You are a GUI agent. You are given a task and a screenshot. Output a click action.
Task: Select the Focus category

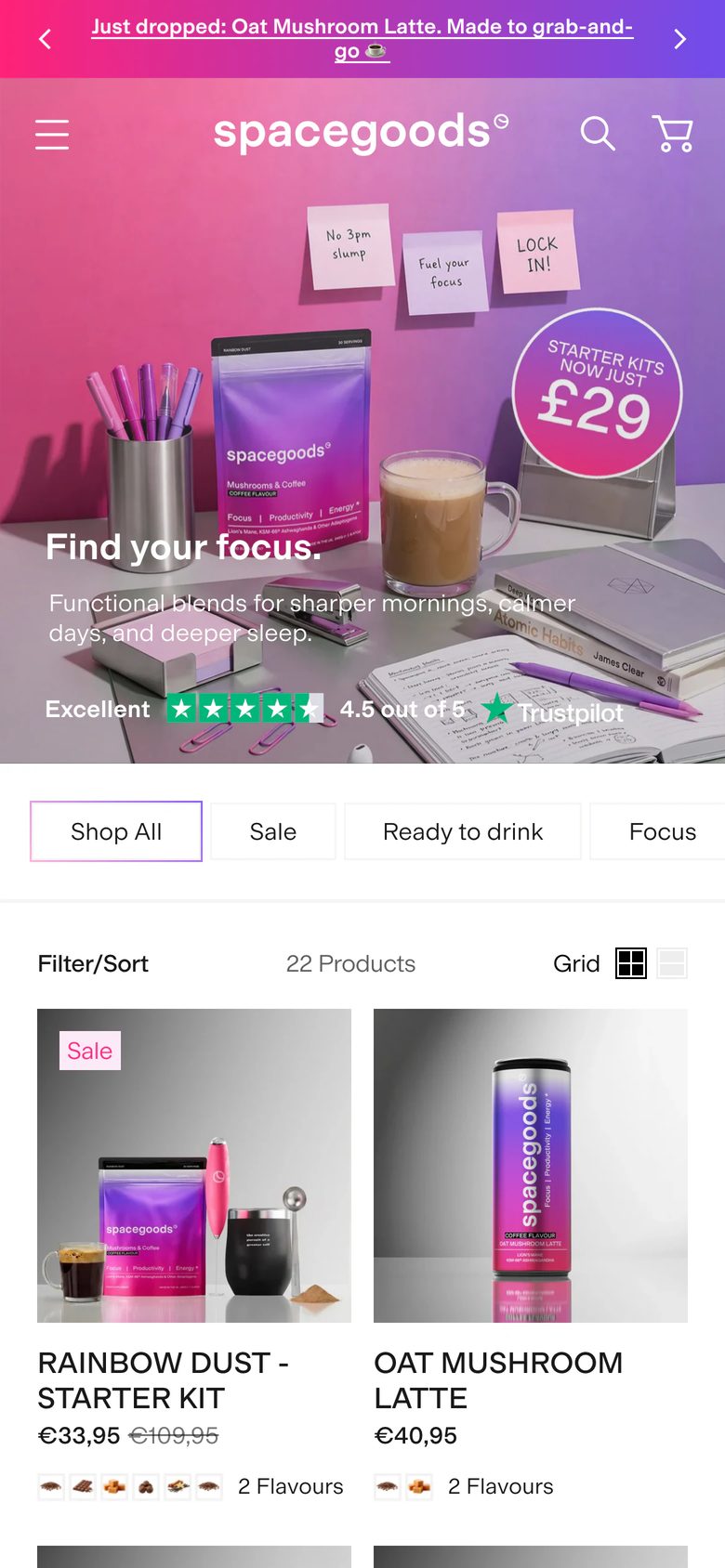pos(662,831)
